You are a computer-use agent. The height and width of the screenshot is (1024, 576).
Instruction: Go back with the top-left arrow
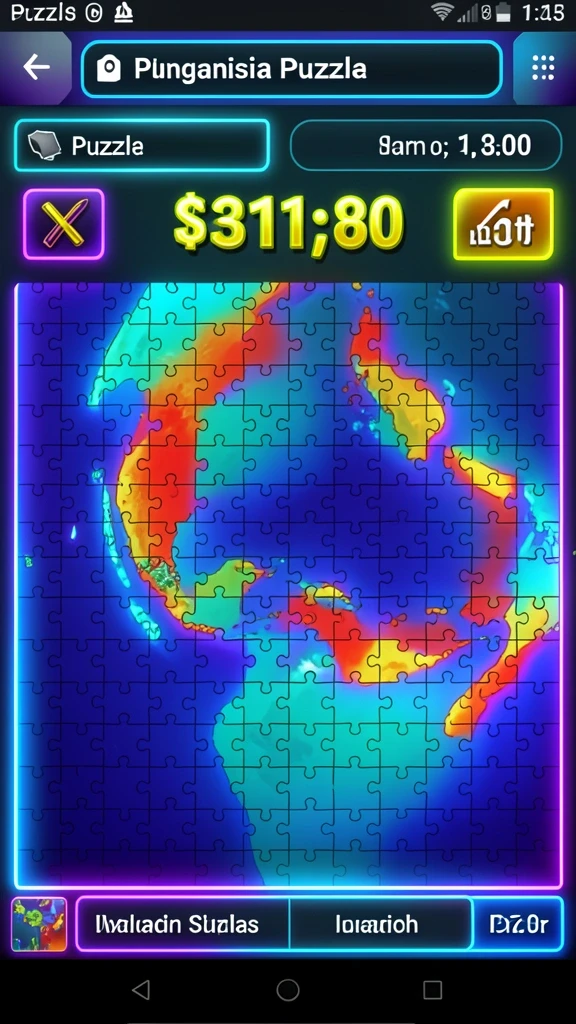point(36,67)
